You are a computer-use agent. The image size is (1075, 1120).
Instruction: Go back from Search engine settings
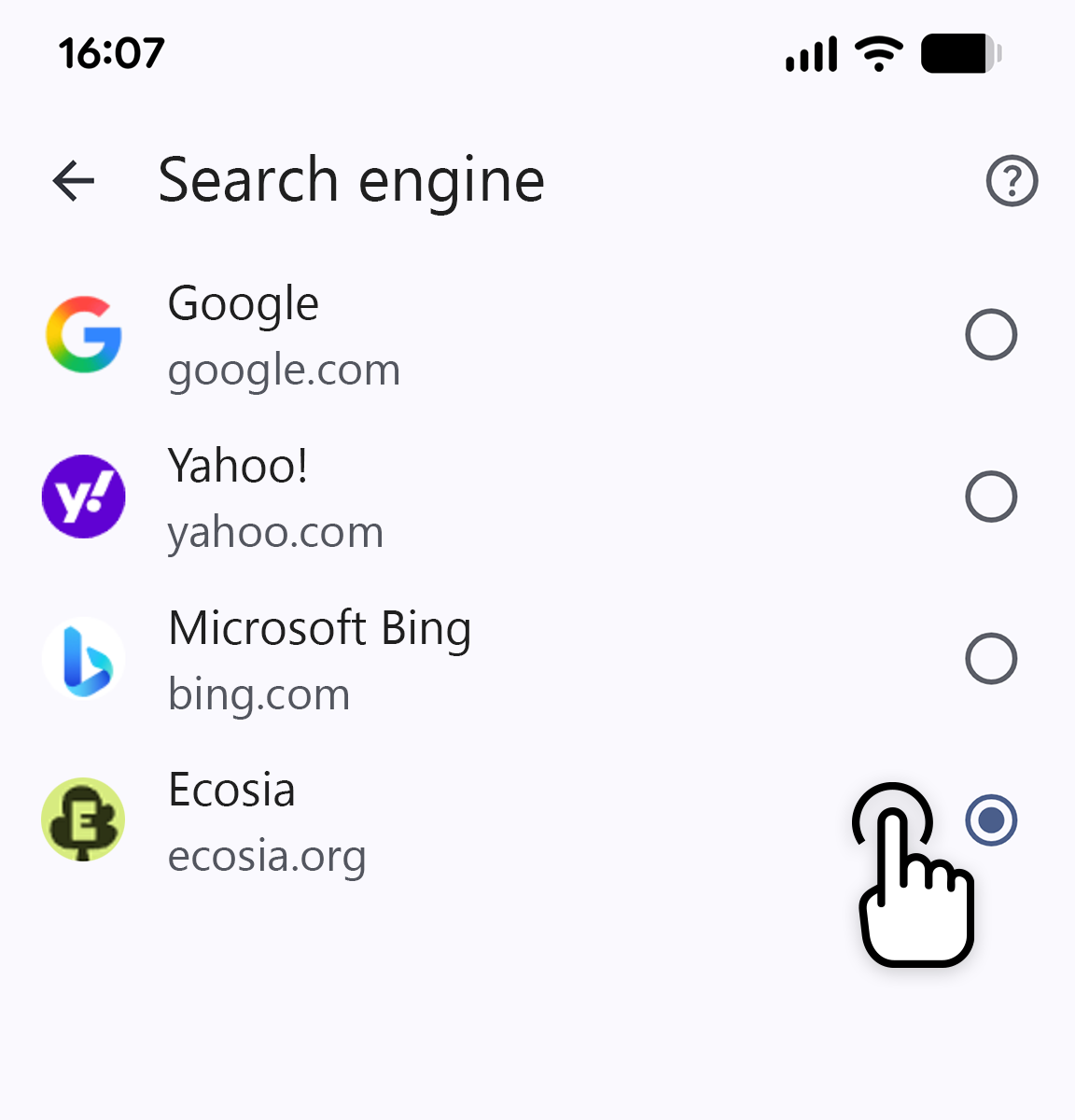[x=75, y=180]
